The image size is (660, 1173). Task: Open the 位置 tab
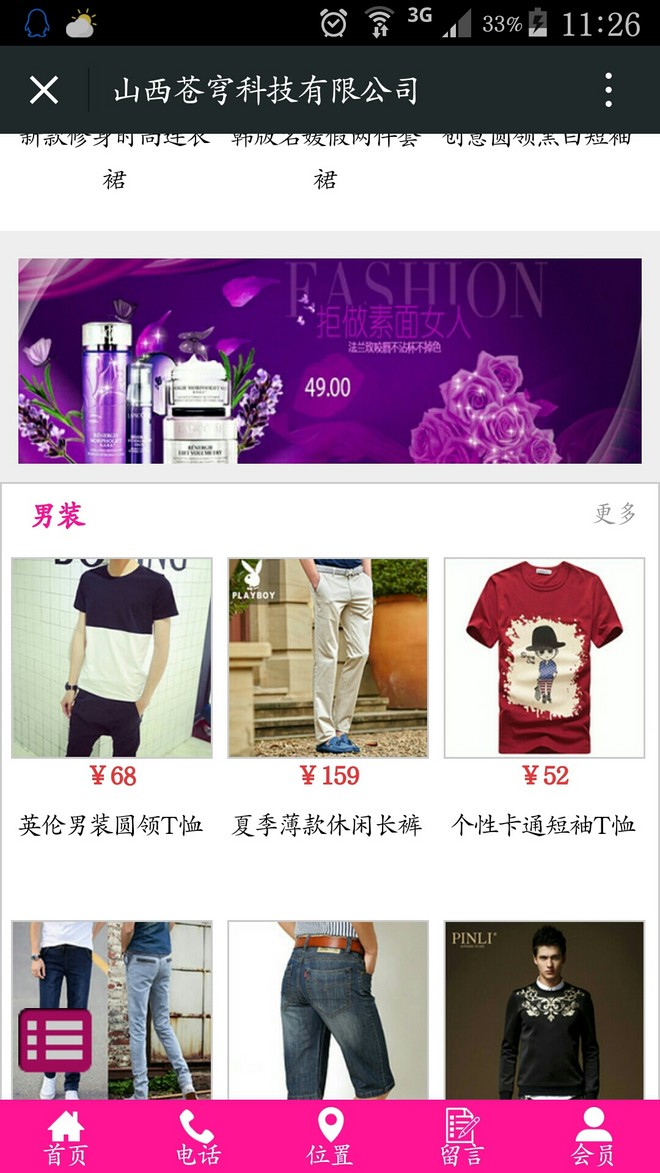pos(330,1137)
